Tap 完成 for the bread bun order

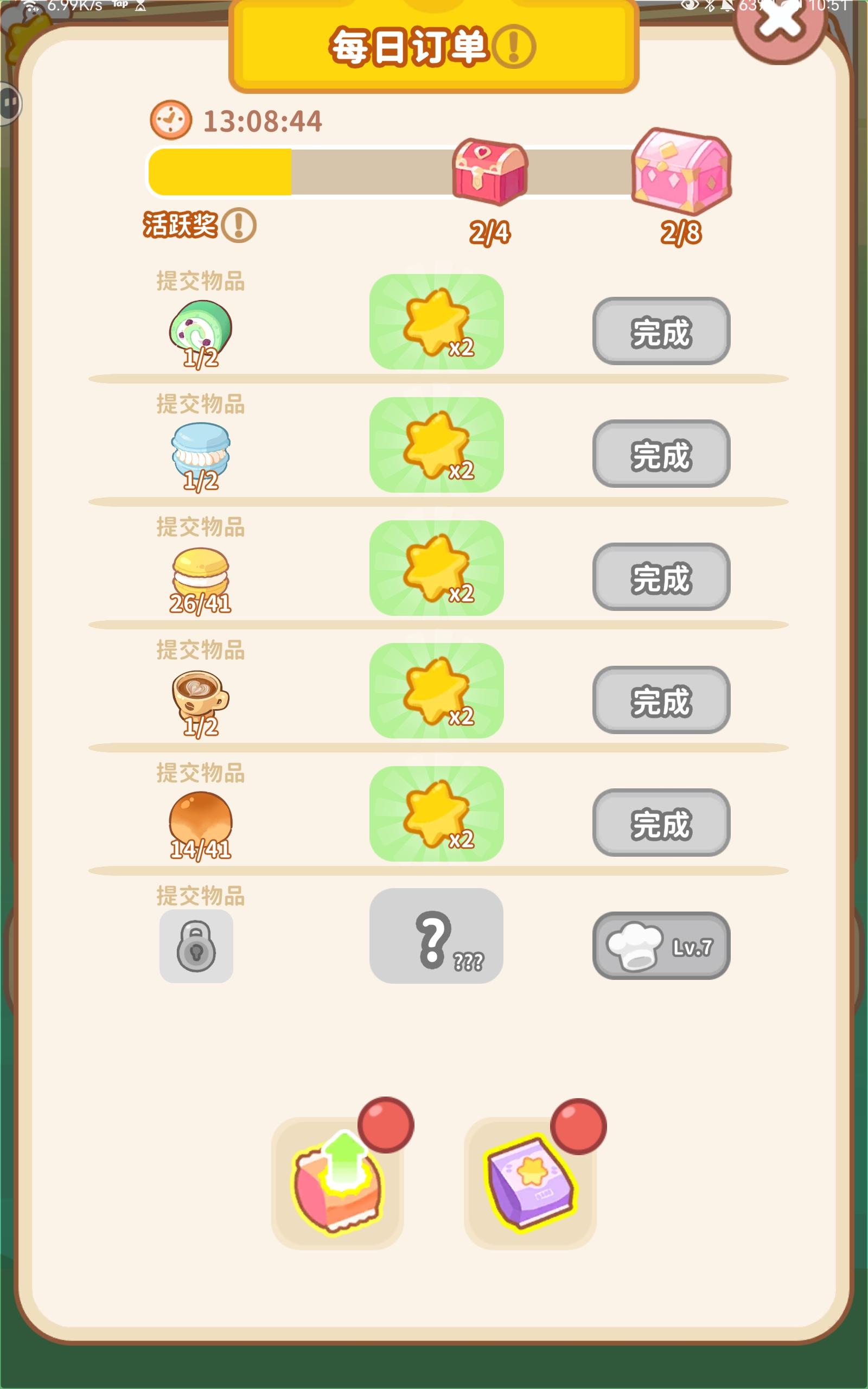click(x=661, y=823)
